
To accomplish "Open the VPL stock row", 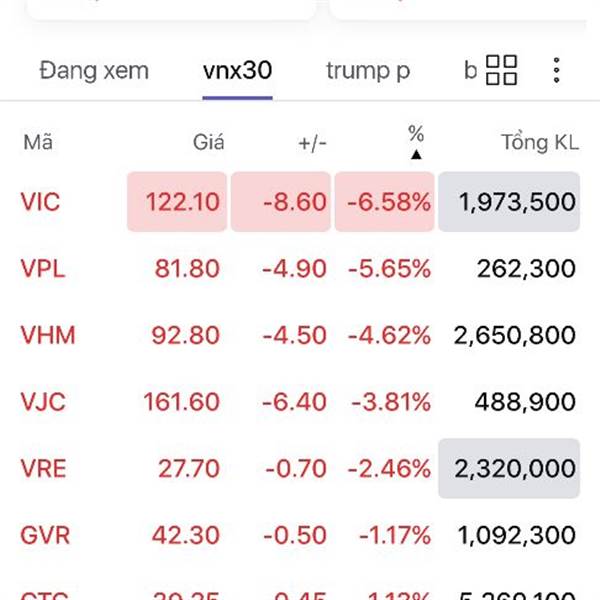I will tap(42, 268).
